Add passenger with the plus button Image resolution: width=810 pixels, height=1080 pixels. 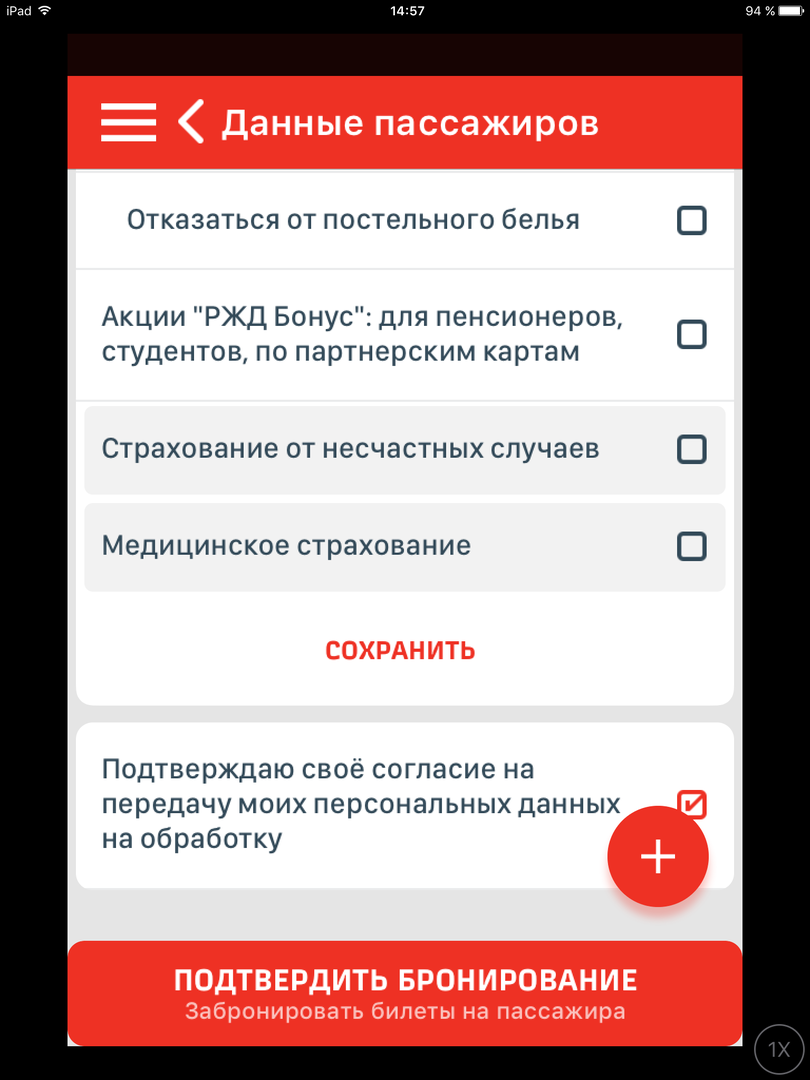click(x=657, y=857)
